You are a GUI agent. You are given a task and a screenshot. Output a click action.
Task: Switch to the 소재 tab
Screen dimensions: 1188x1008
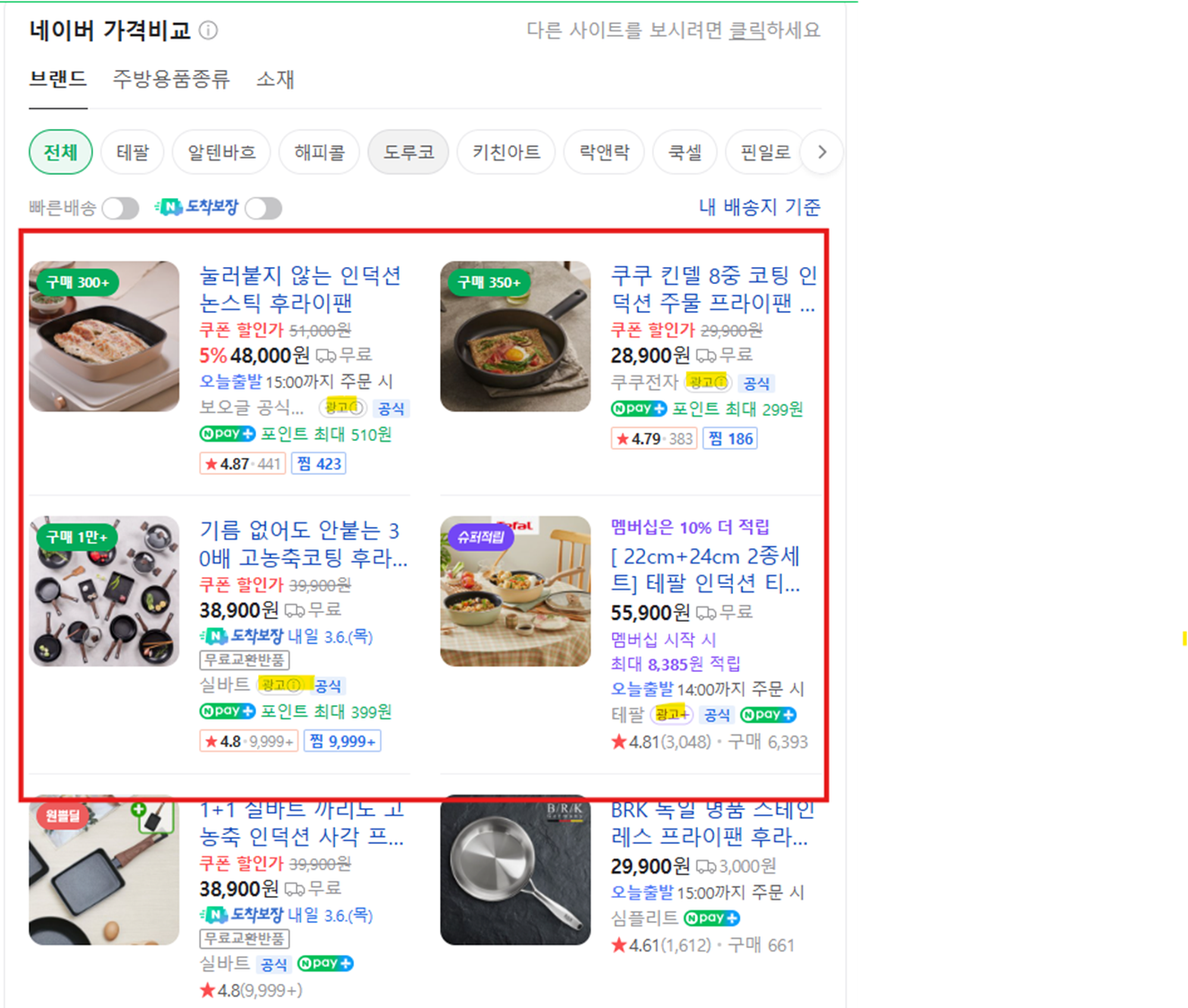[x=275, y=79]
